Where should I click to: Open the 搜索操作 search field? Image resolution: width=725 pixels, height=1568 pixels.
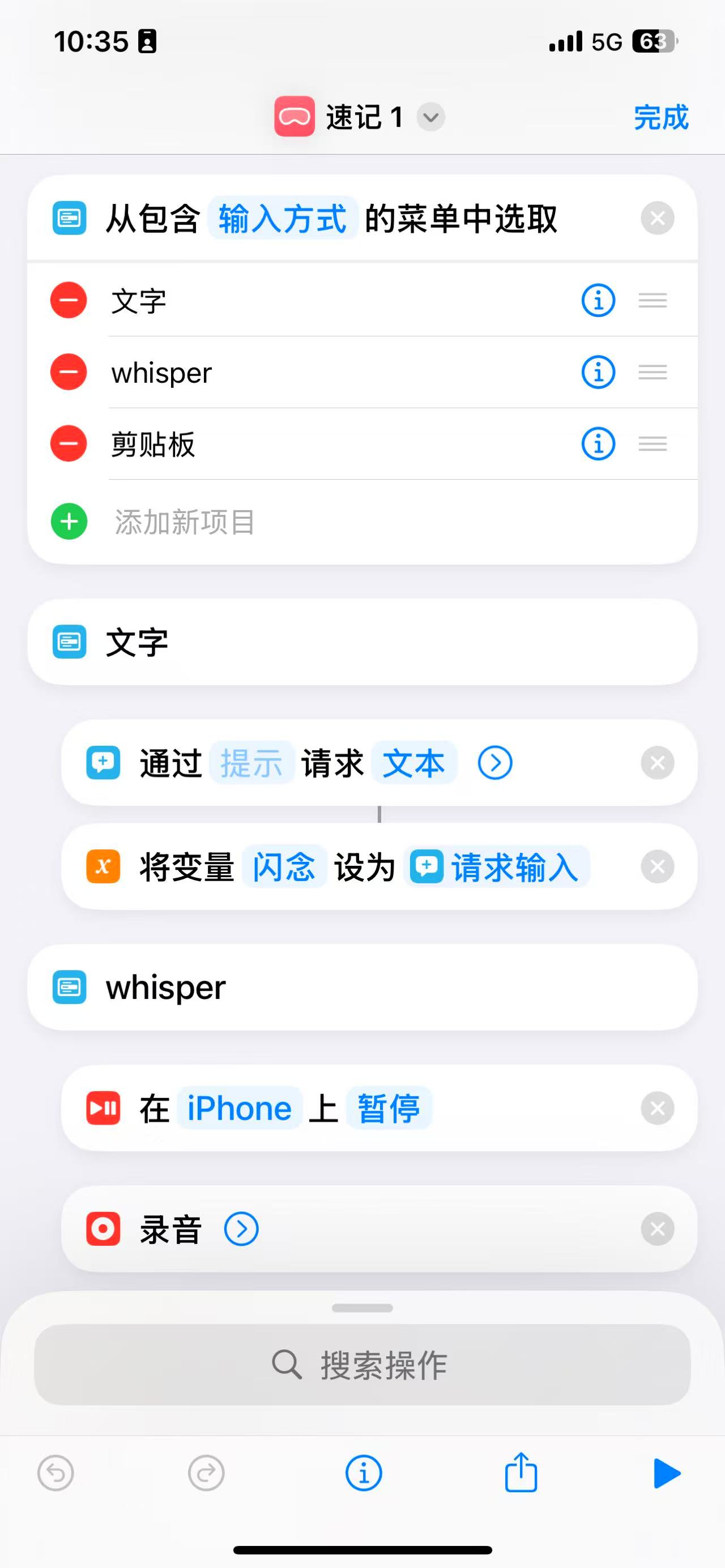coord(362,1365)
